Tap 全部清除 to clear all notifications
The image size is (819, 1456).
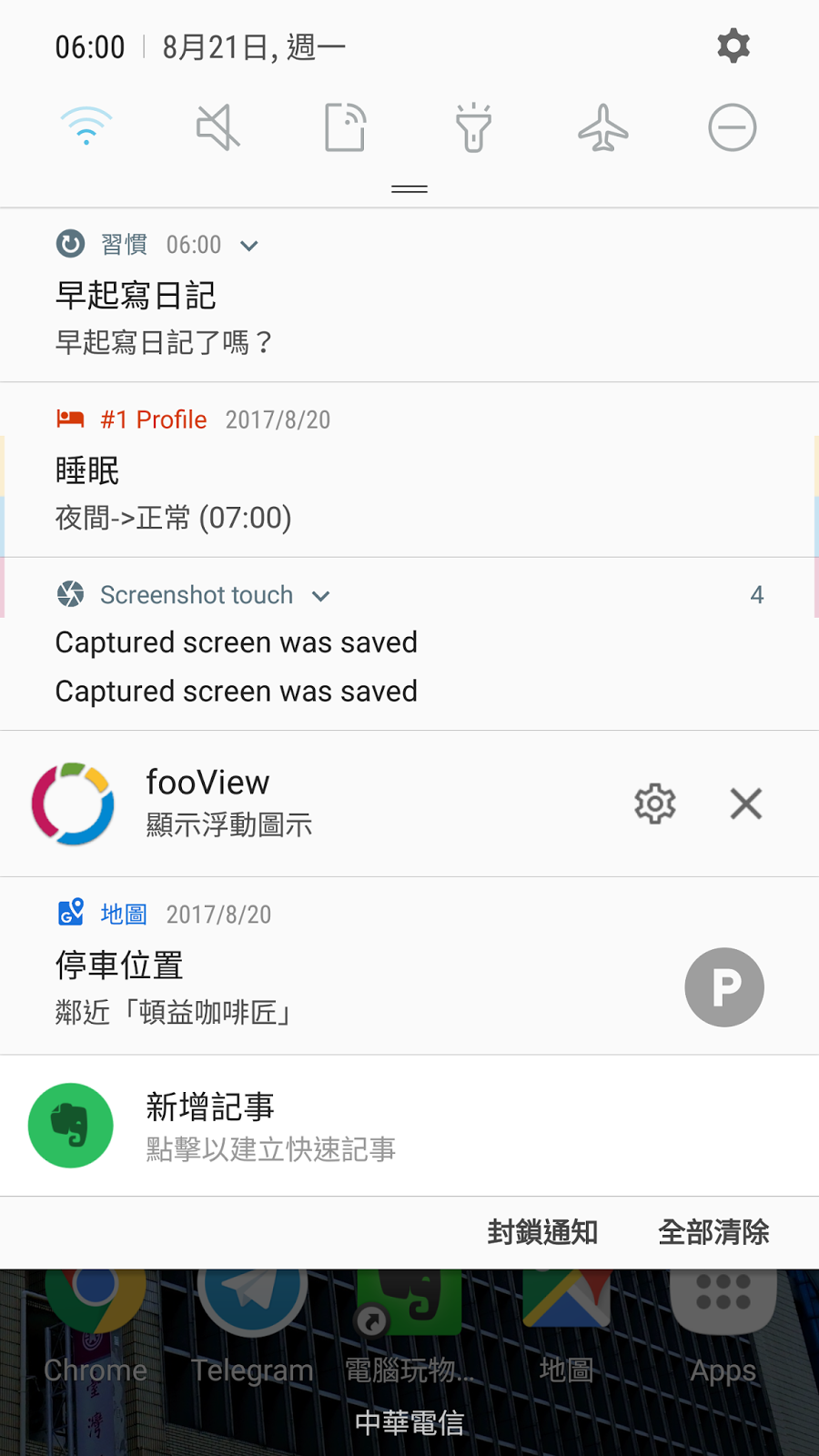click(x=713, y=1232)
